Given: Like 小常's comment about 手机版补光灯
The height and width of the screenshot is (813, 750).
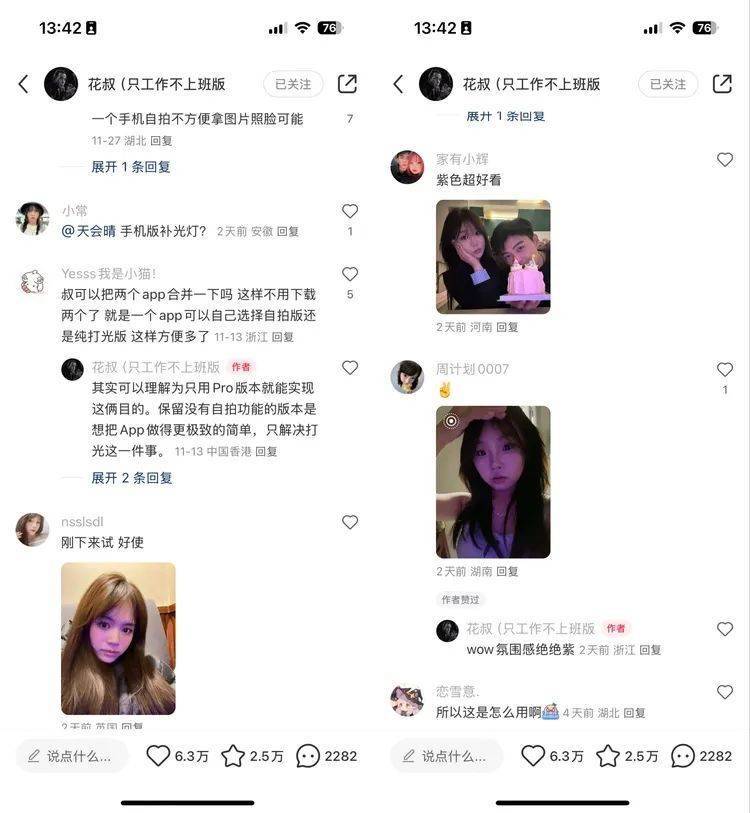Looking at the screenshot, I should [350, 211].
